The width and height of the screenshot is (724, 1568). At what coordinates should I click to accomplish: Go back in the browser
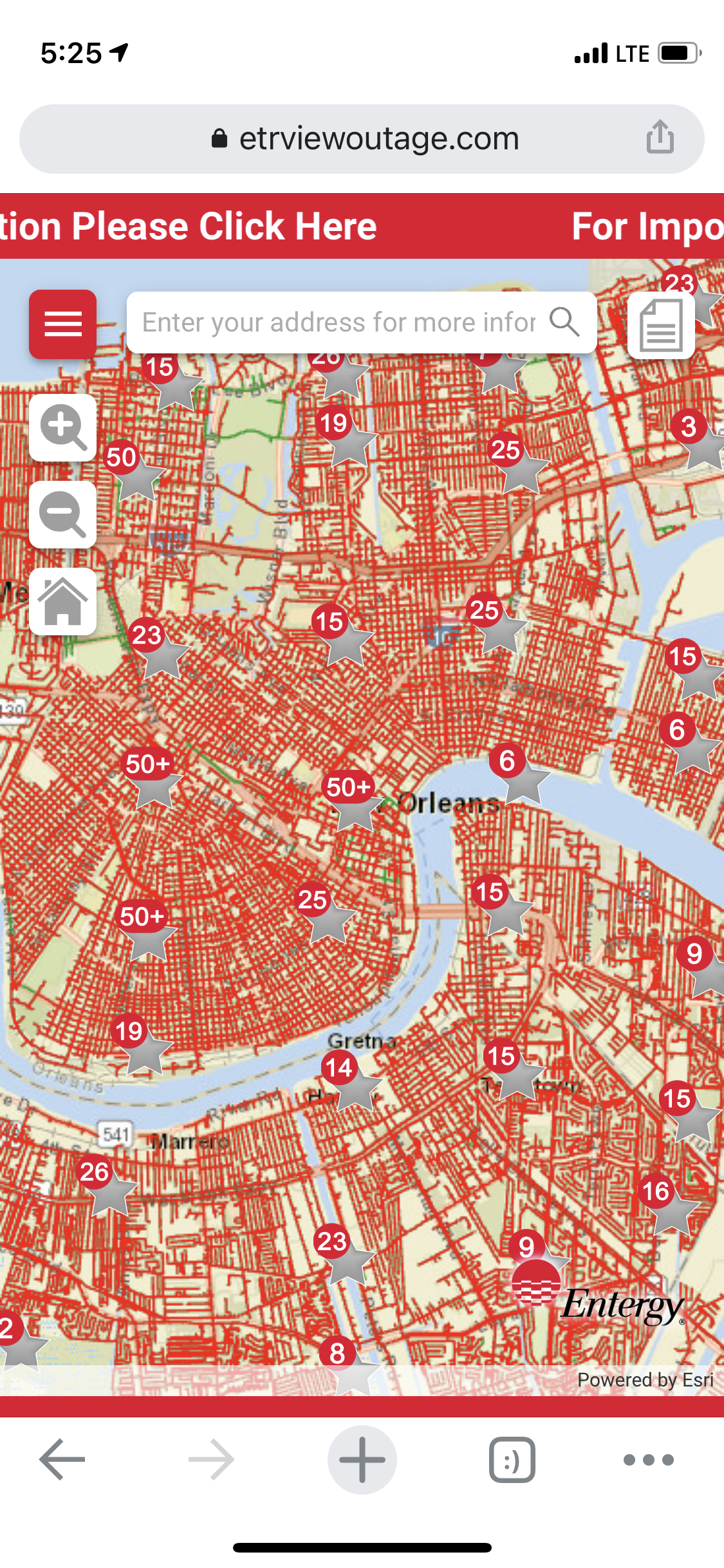click(x=62, y=1459)
